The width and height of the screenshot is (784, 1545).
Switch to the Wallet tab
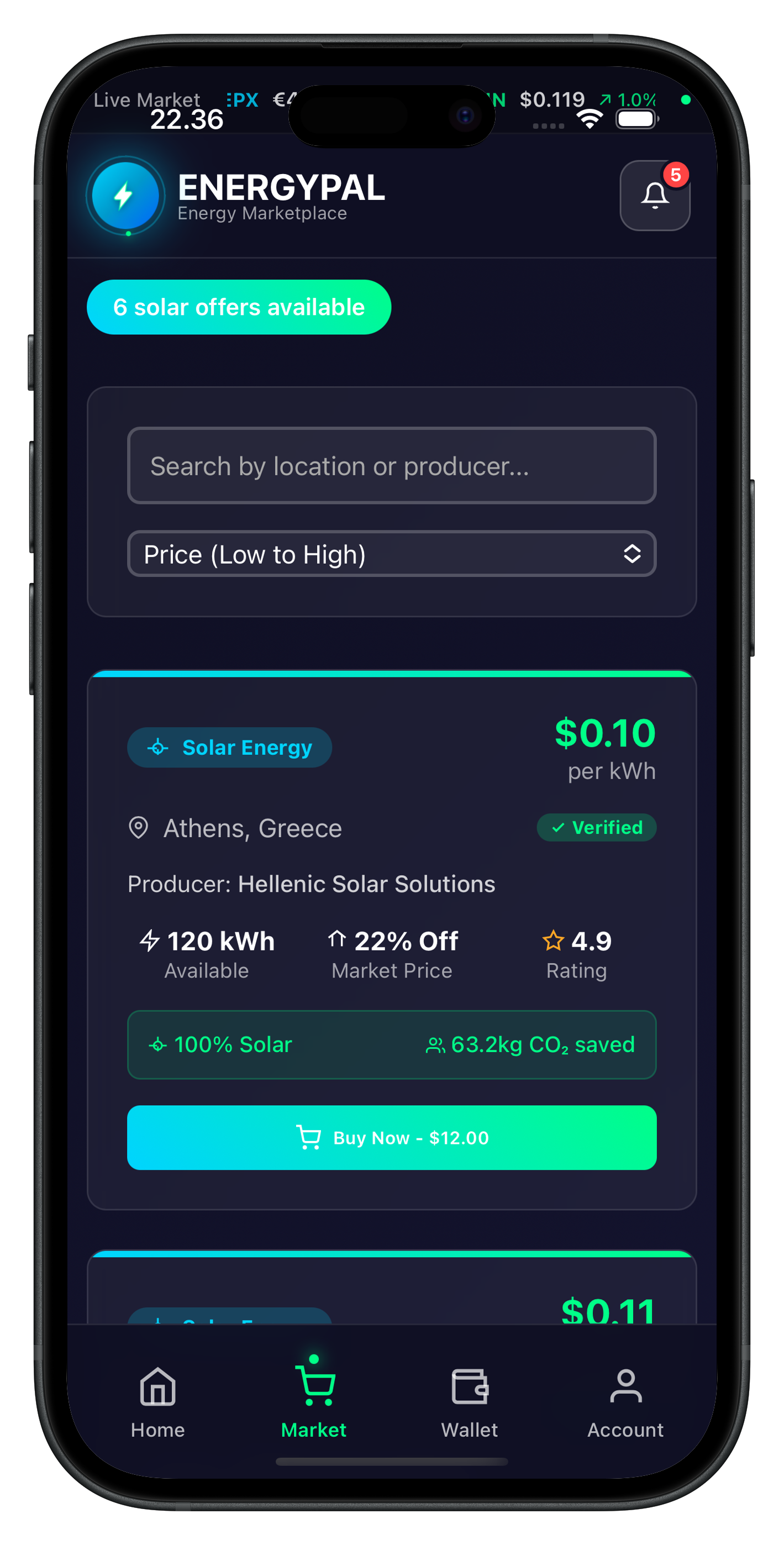click(x=470, y=1402)
